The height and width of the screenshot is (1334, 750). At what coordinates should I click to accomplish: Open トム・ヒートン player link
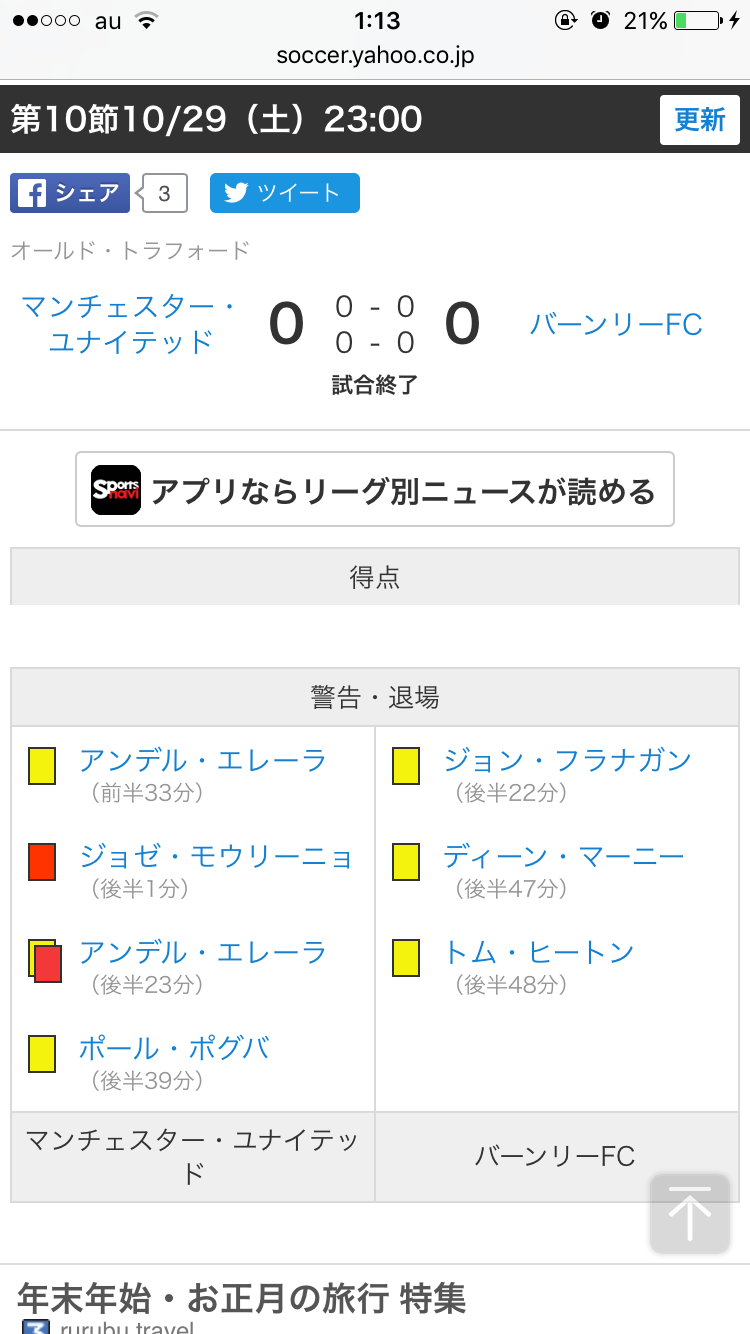(539, 952)
